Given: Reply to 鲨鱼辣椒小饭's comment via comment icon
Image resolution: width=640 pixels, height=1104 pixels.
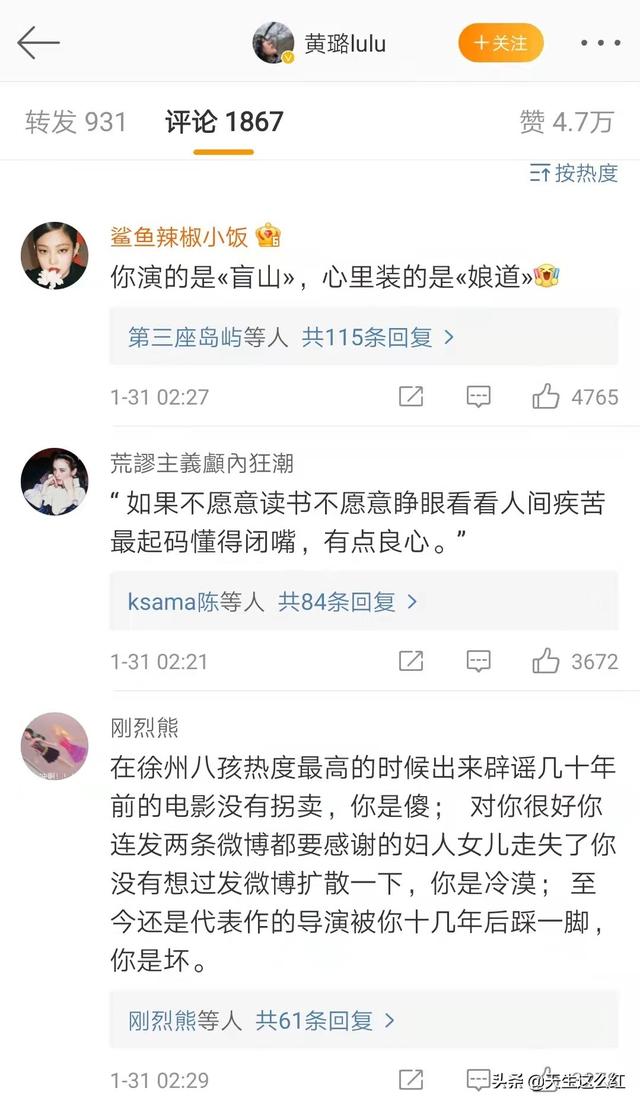Looking at the screenshot, I should 479,397.
